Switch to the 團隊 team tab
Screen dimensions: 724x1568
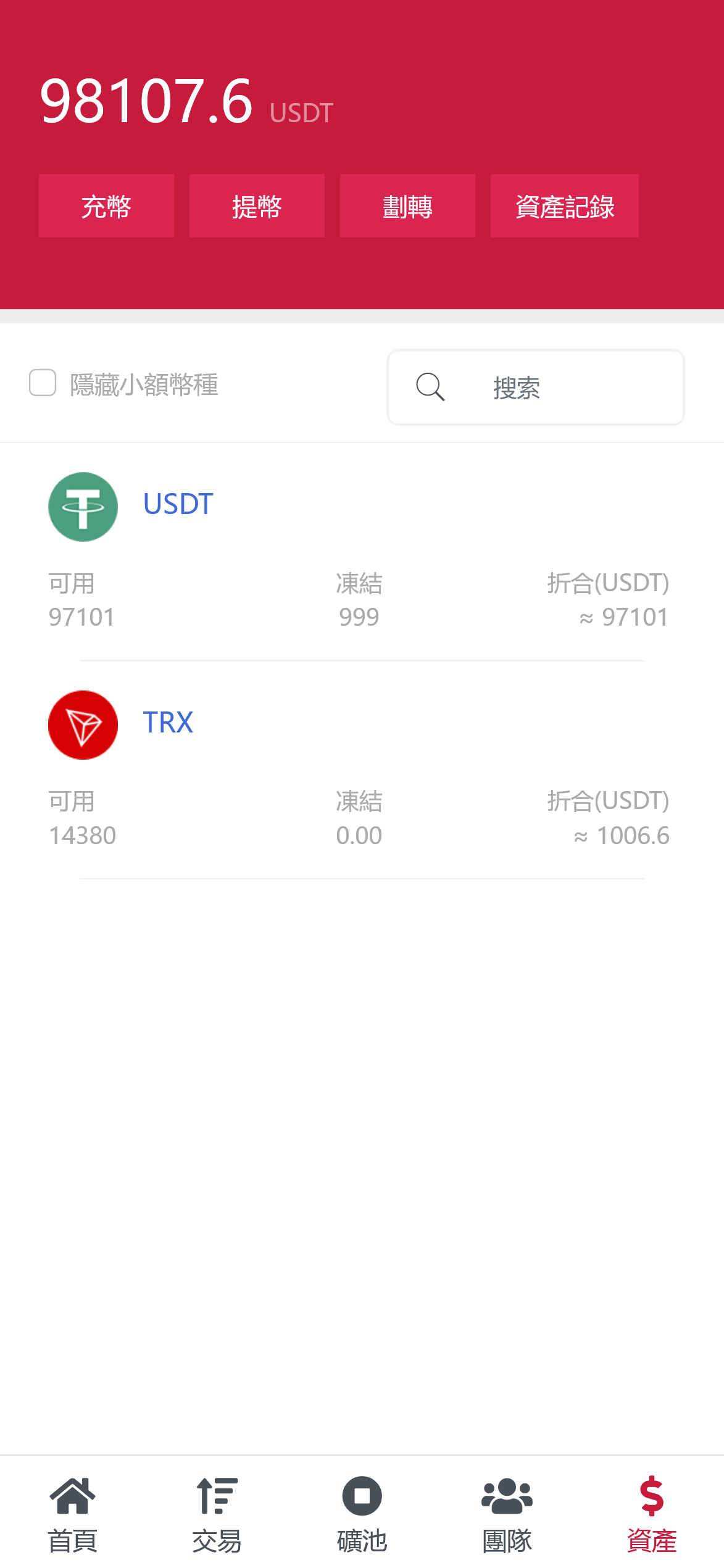(x=507, y=1514)
